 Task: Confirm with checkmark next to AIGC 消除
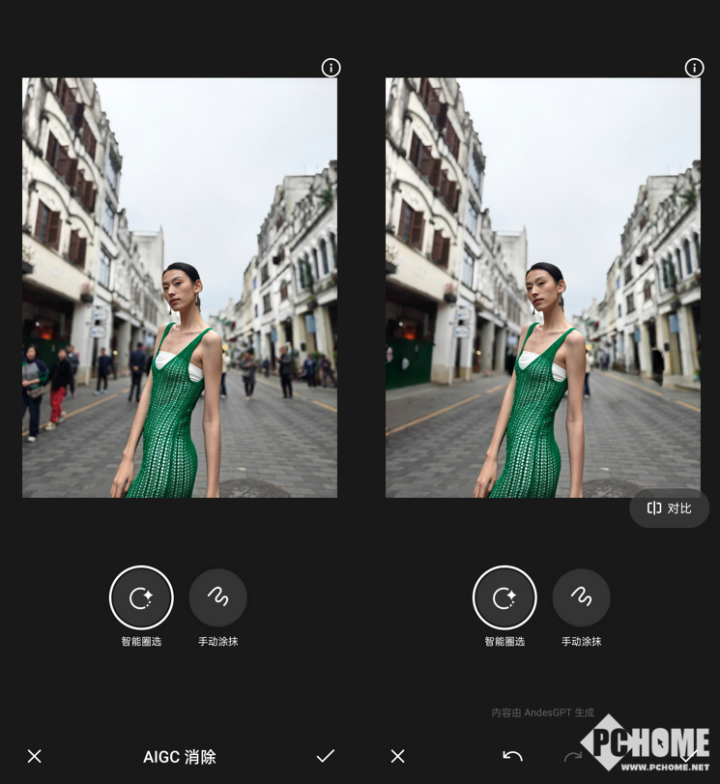[x=326, y=756]
